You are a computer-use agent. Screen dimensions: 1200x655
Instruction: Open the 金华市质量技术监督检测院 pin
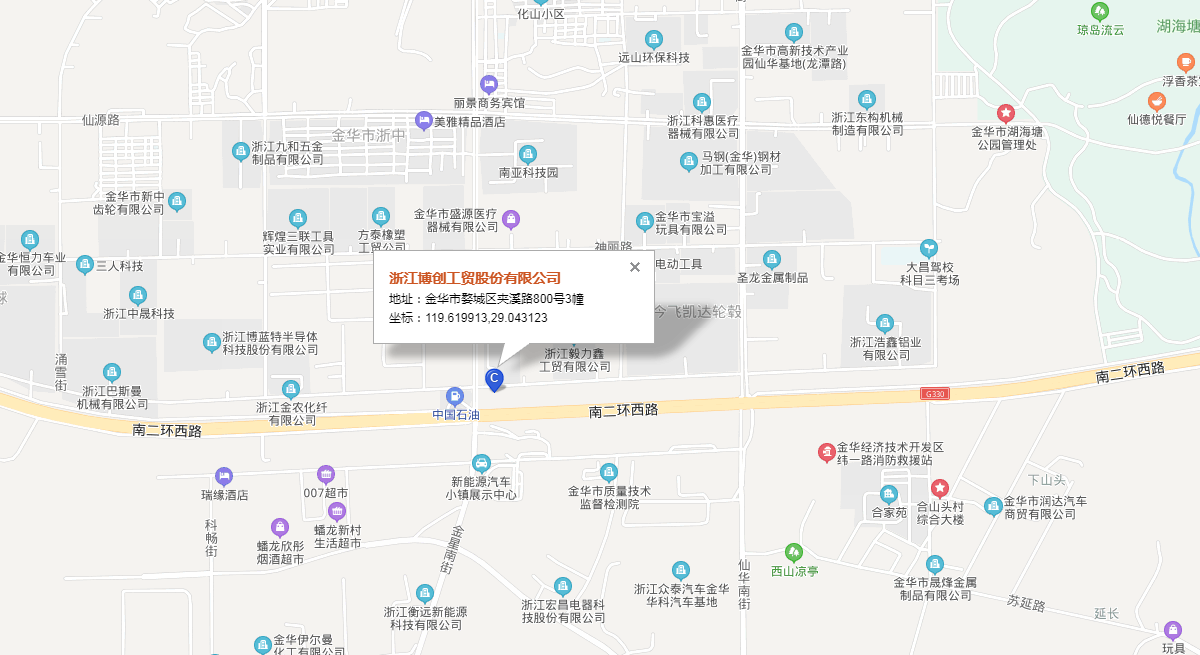[x=608, y=472]
